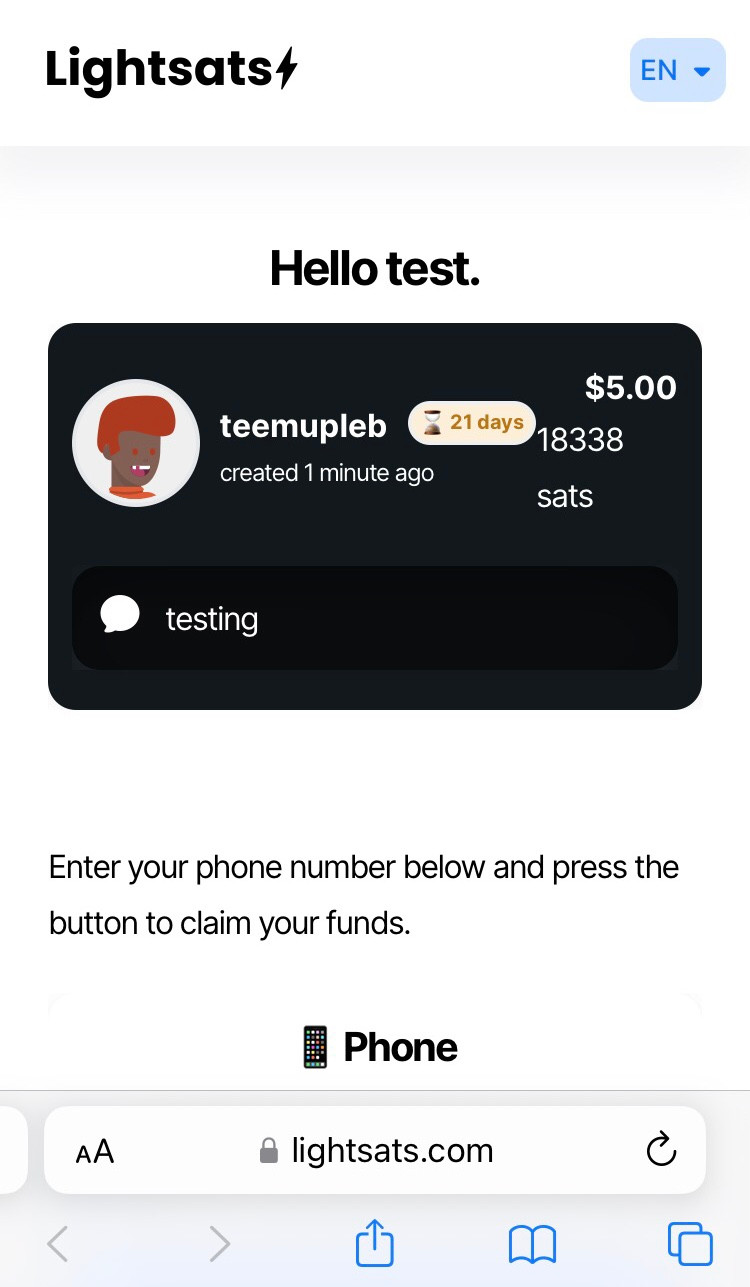
Task: Share this page via Safari share icon
Action: [x=375, y=1244]
